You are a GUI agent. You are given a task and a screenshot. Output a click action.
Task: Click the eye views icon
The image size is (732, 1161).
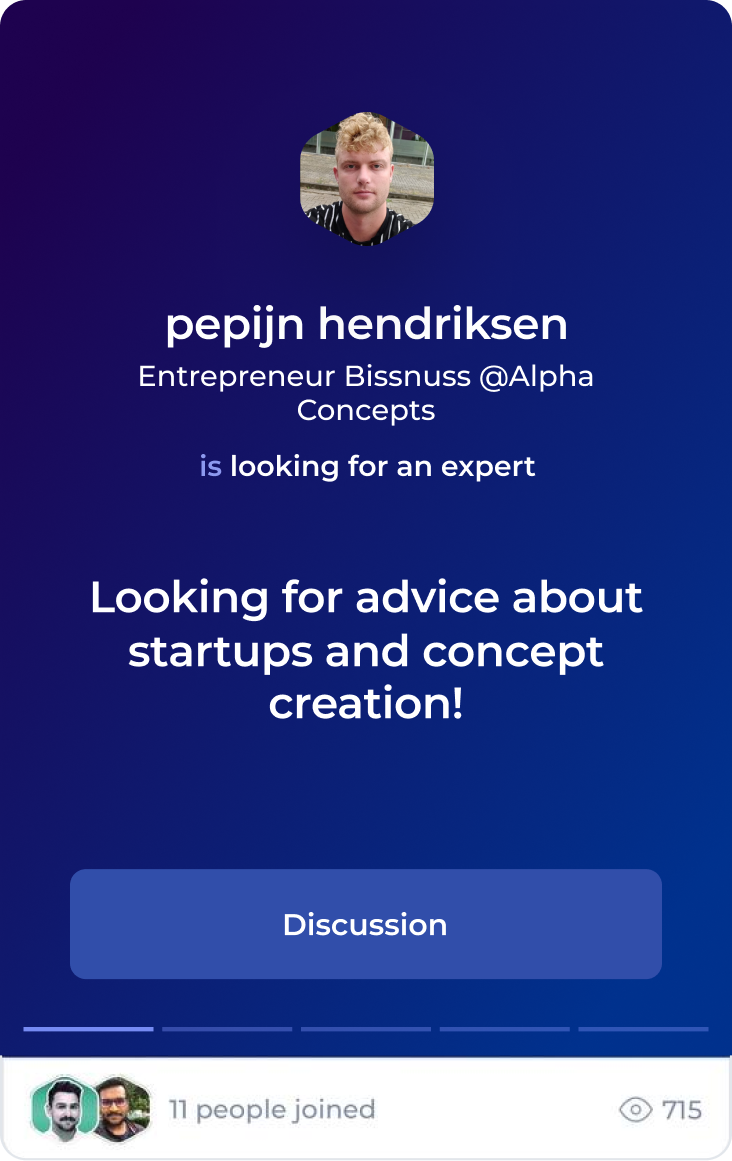coord(635,1110)
